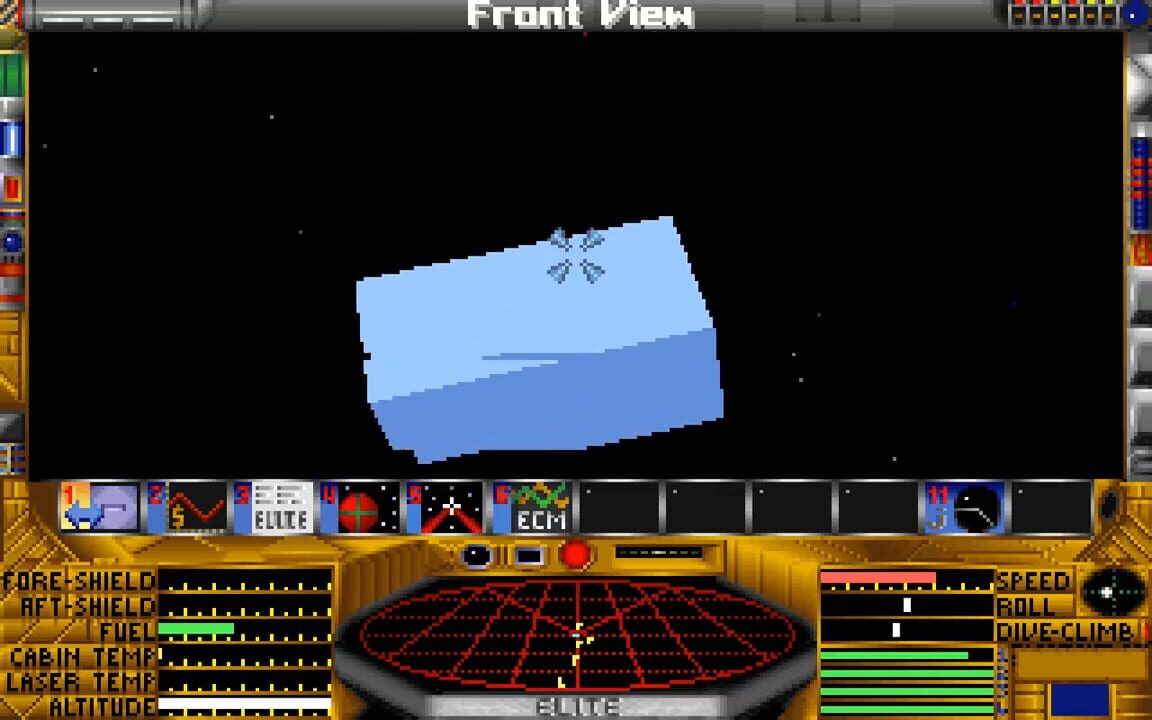Select function icon 1 with the blue arrow

click(99, 508)
